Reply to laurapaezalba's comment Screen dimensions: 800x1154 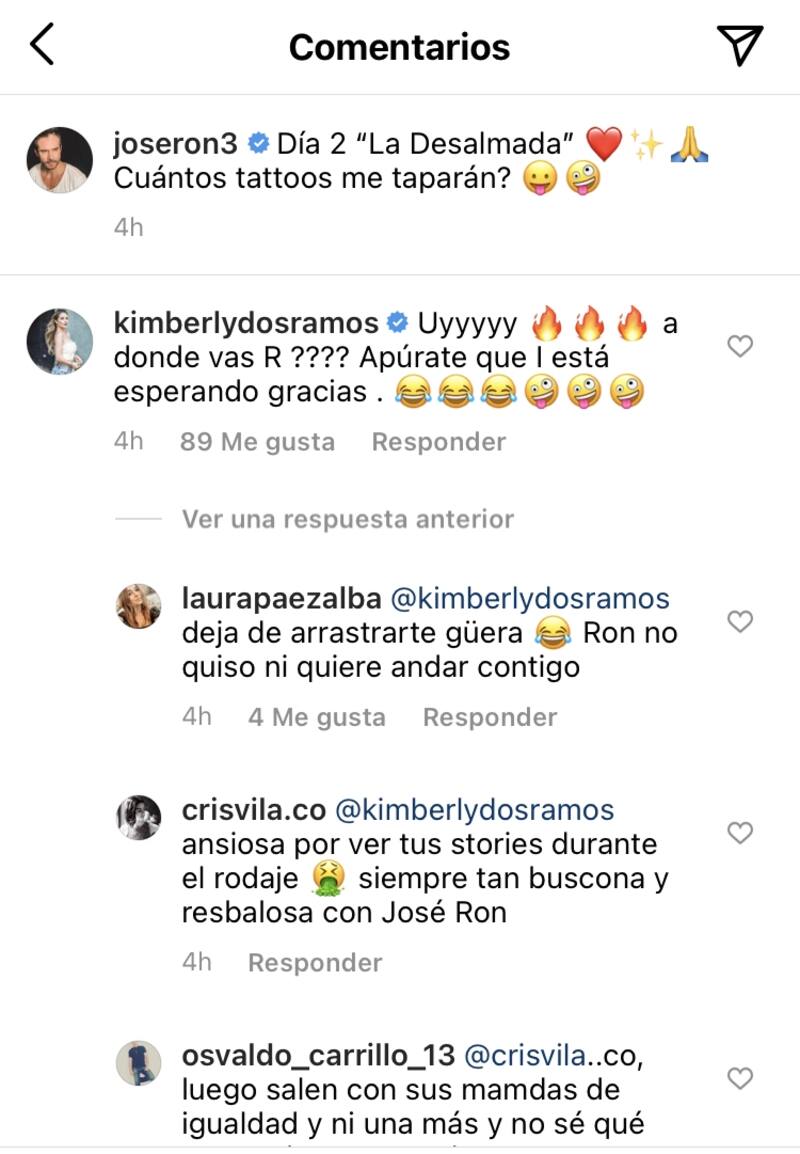click(489, 717)
